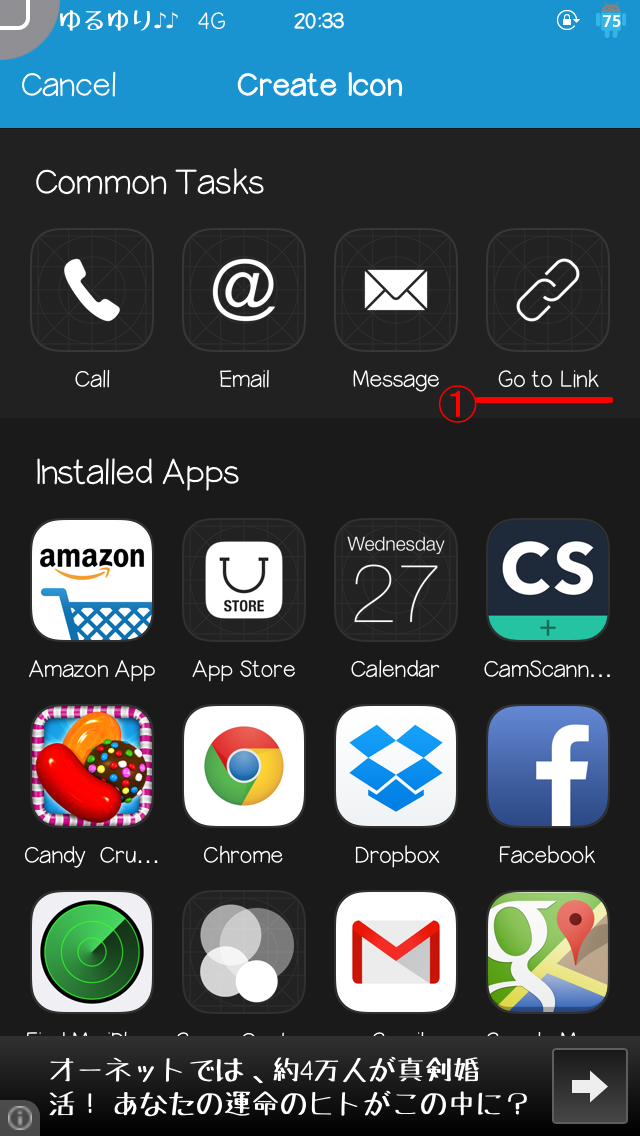Open the ad banner arrow
640x1136 pixels.
pyautogui.click(x=590, y=1086)
